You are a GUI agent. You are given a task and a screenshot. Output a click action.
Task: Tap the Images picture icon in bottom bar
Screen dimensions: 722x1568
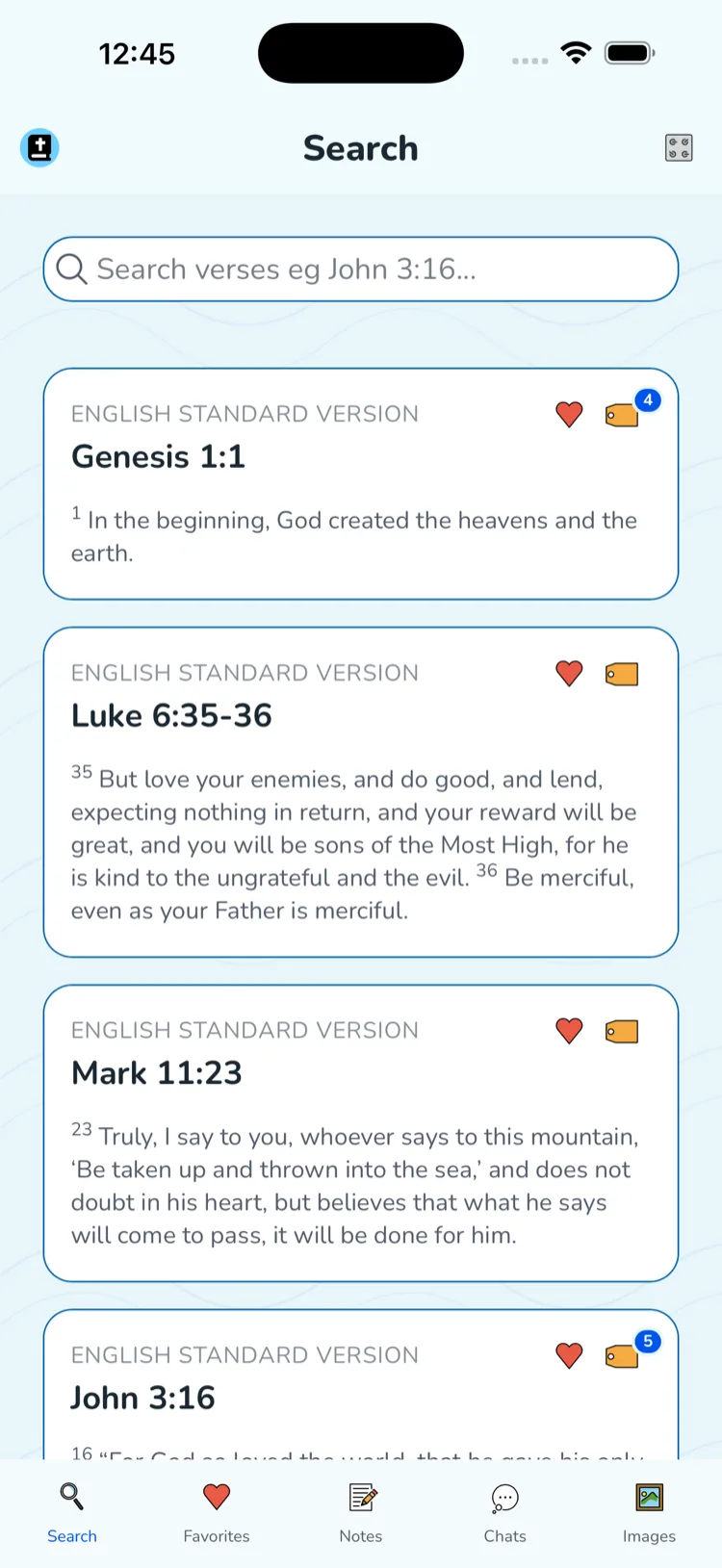tap(649, 1499)
